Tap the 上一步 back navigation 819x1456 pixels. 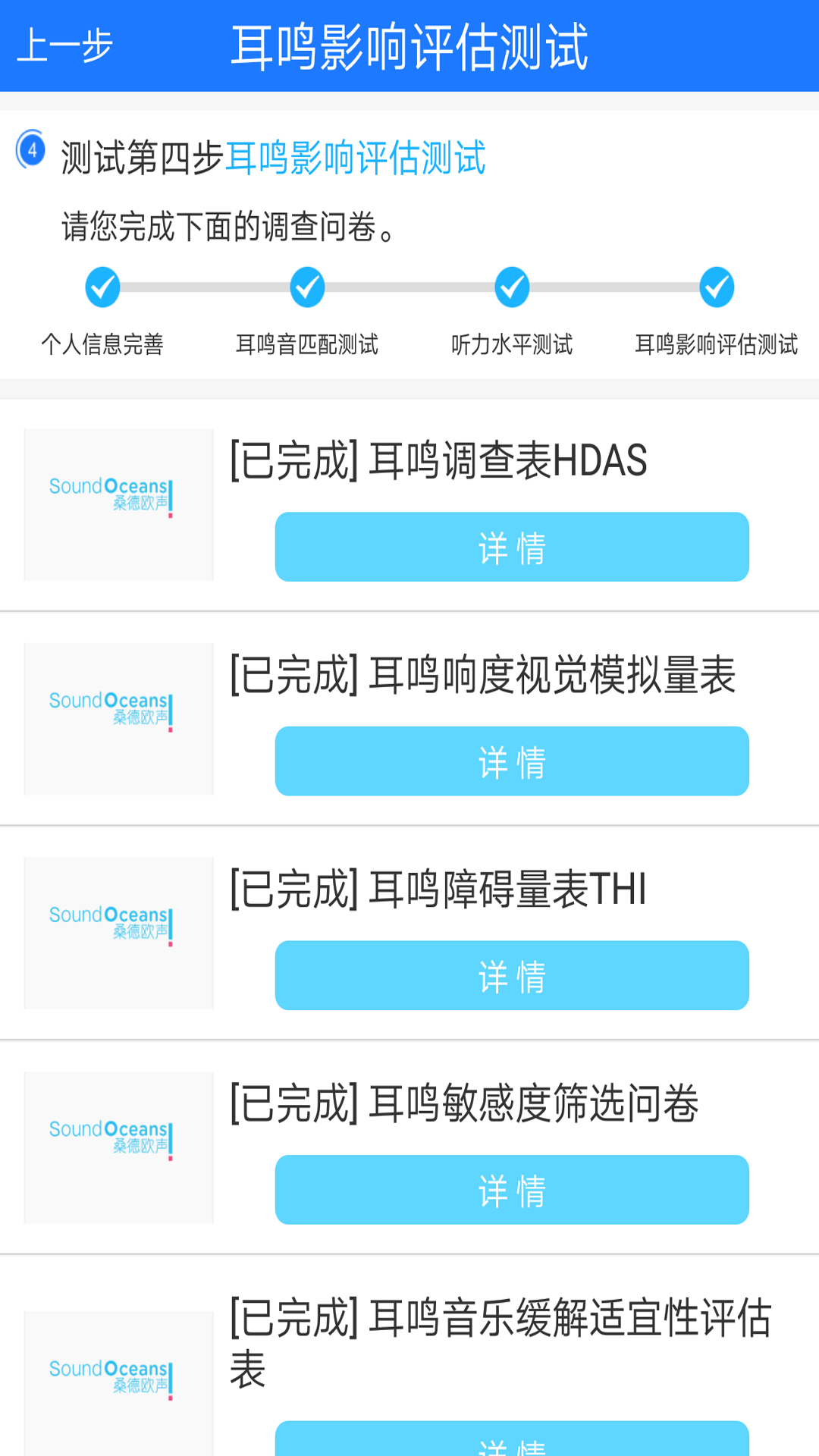tap(68, 45)
